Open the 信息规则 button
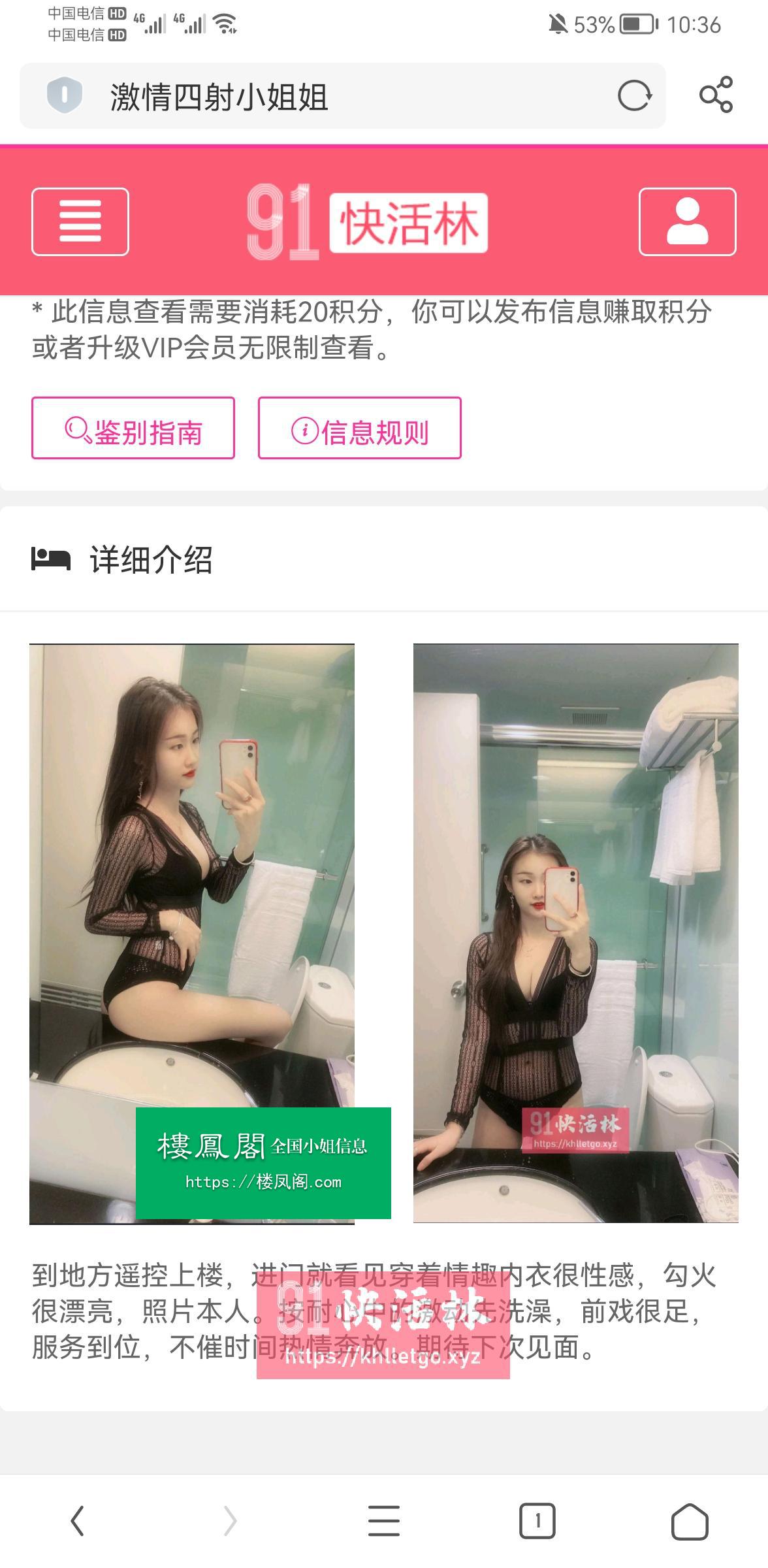The height and width of the screenshot is (1568, 768). pyautogui.click(x=359, y=429)
